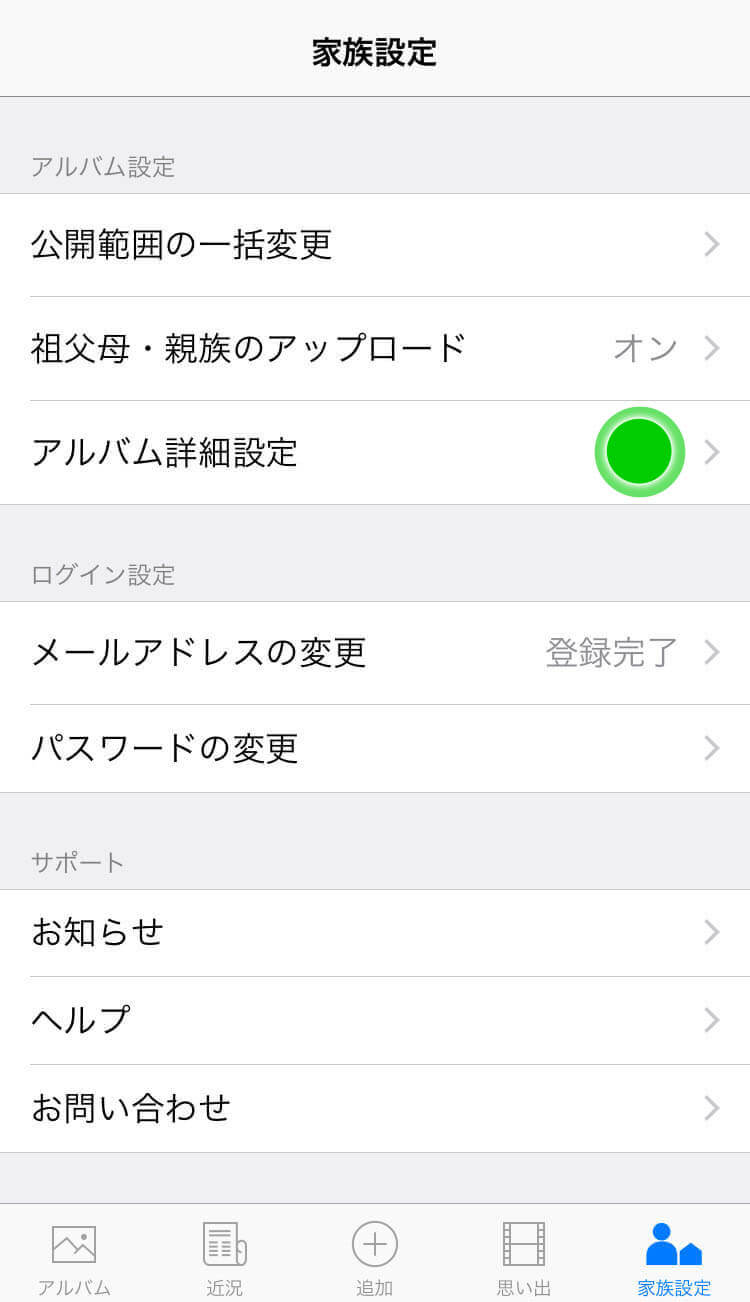The height and width of the screenshot is (1302, 750).
Task: View お知らせ announcements
Action: [x=375, y=933]
